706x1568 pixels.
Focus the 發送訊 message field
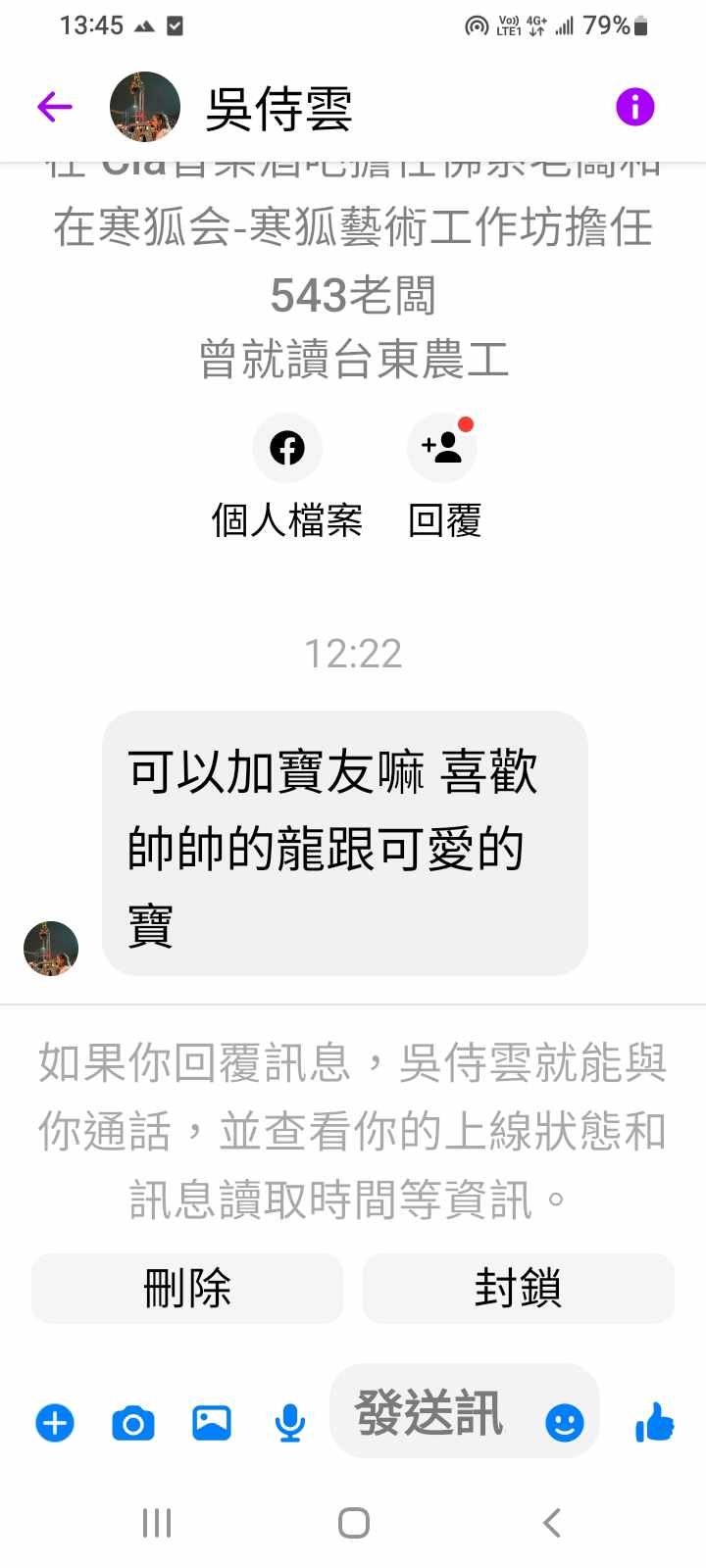431,1413
